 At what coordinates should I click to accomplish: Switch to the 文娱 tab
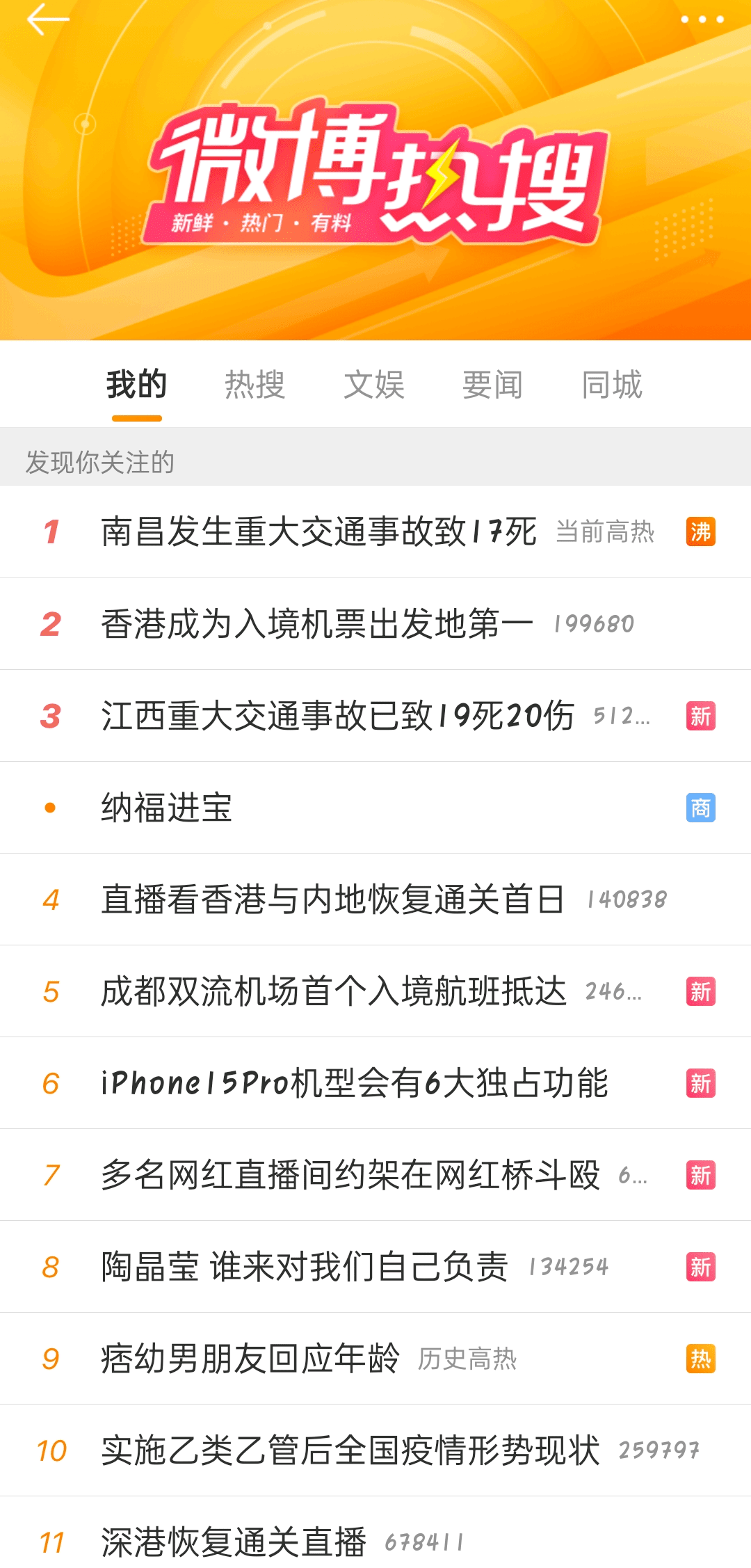coord(374,385)
